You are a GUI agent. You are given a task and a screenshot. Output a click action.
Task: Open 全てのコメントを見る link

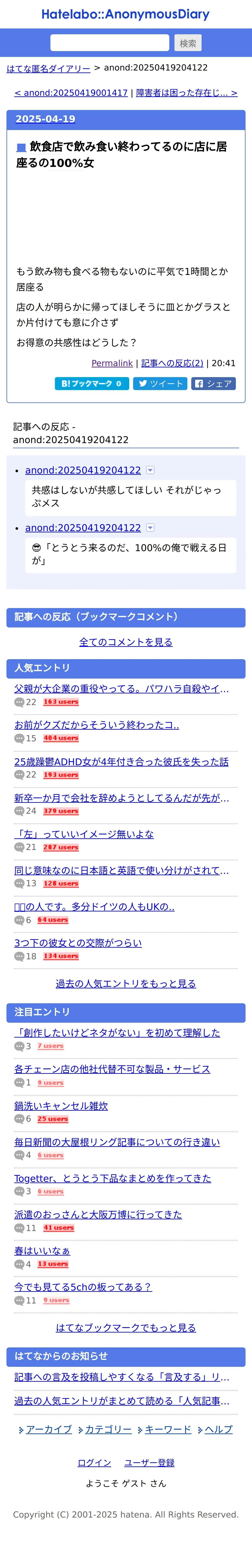pos(126,642)
